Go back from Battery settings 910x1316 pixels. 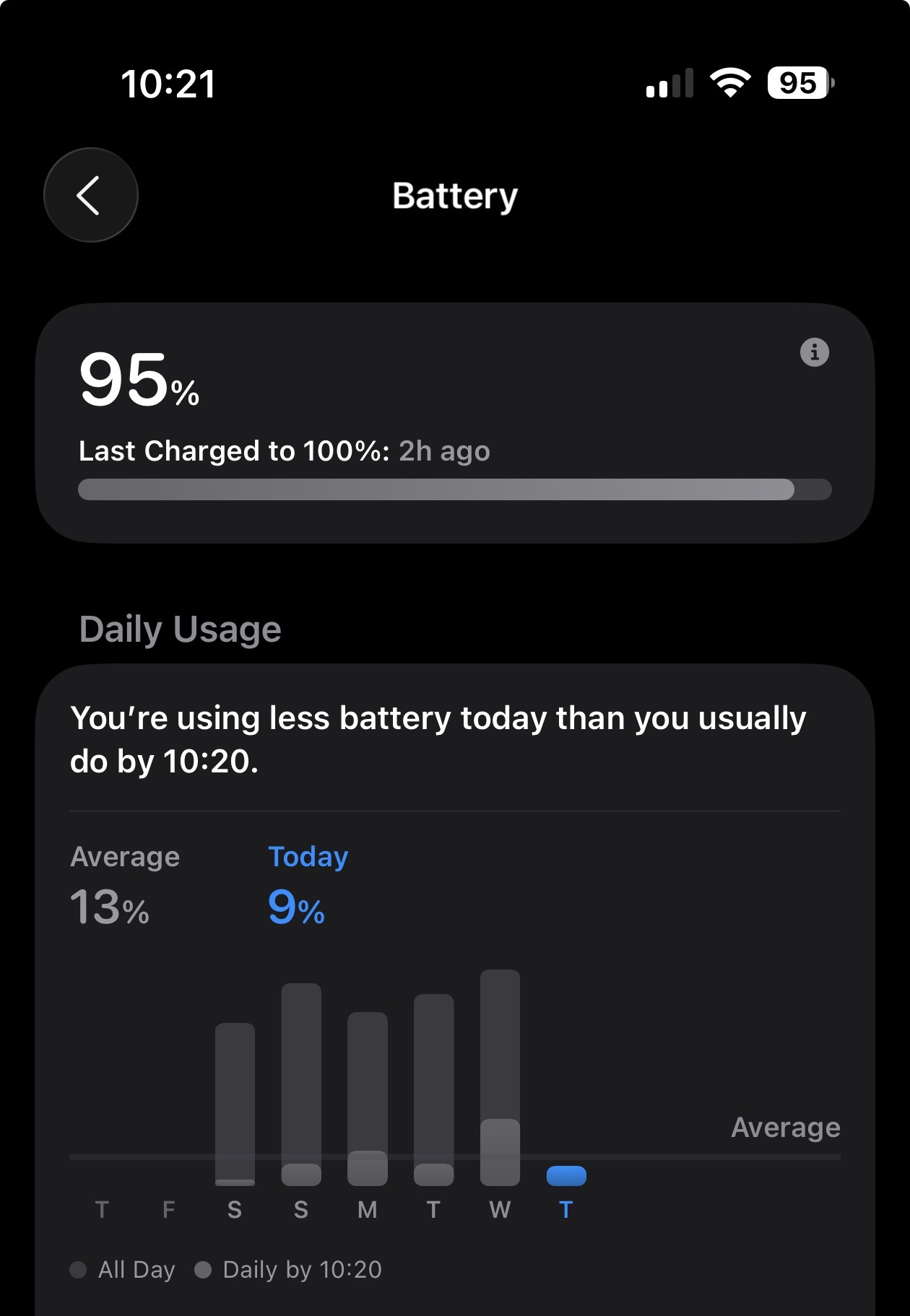pos(90,195)
